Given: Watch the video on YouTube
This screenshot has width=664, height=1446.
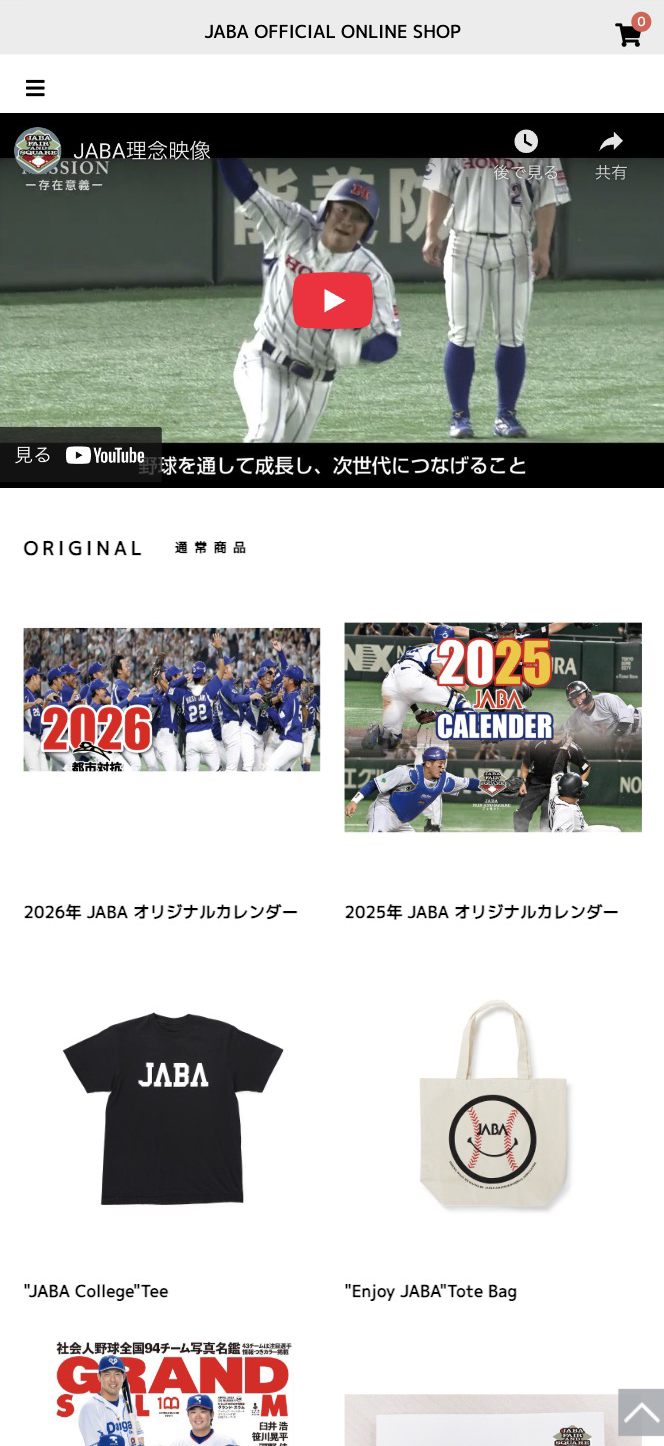Looking at the screenshot, I should pos(81,456).
